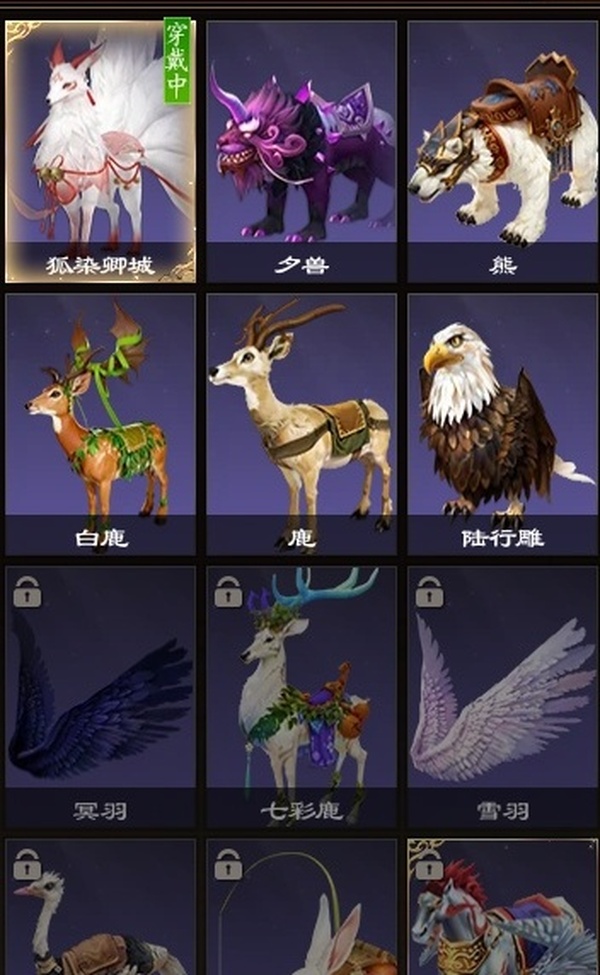Open the locked 七彩鹿 mount card
This screenshot has height=975, width=600.
click(301, 697)
